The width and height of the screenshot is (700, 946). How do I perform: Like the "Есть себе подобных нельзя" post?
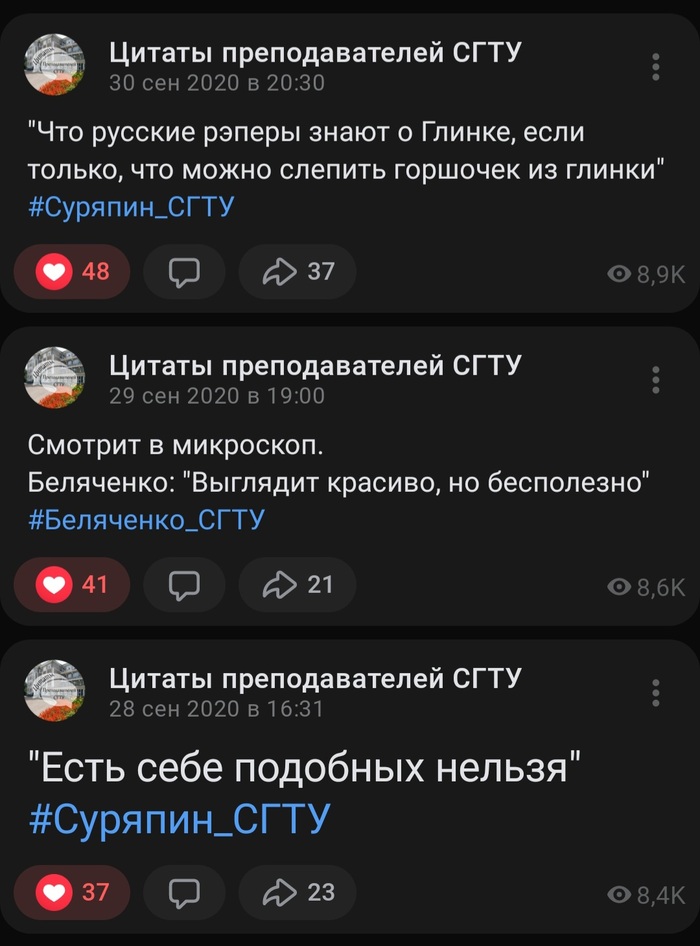coord(72,891)
